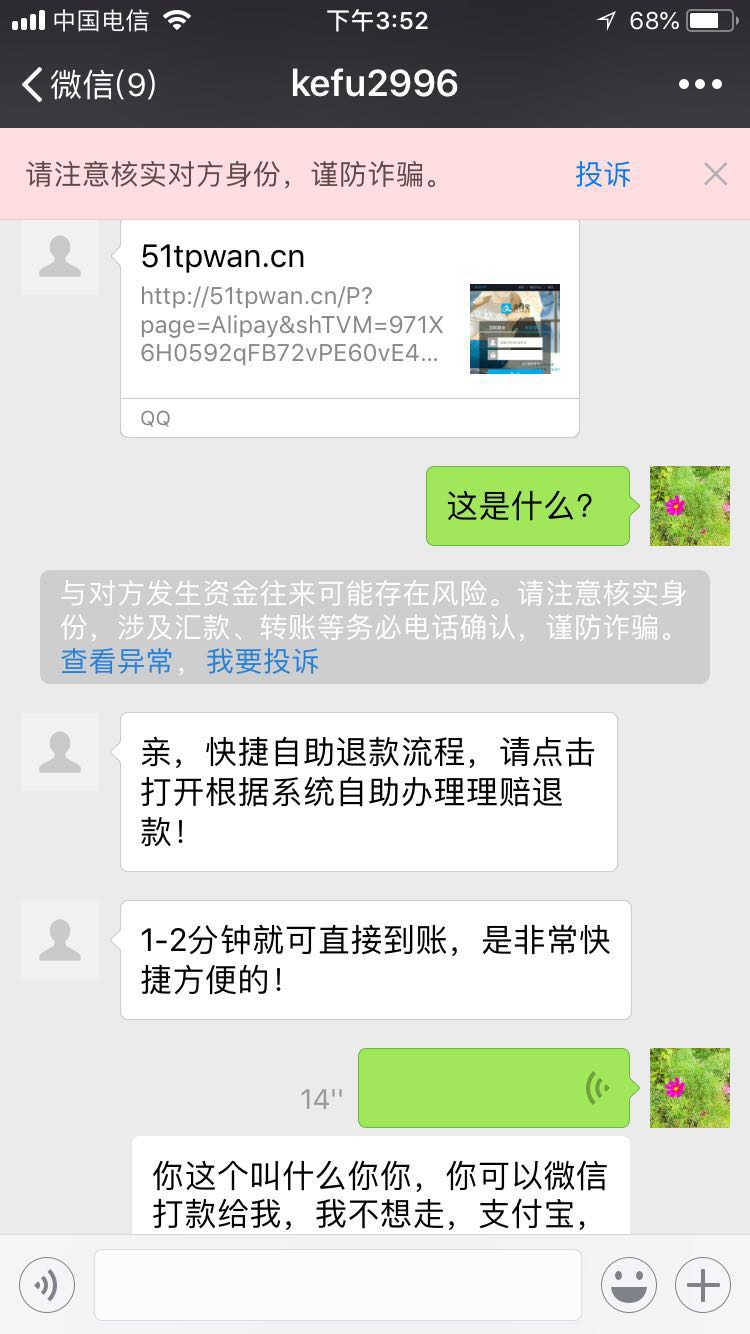Image resolution: width=750 pixels, height=1334 pixels.
Task: Tap the 我要投诉 link
Action: pos(262,661)
